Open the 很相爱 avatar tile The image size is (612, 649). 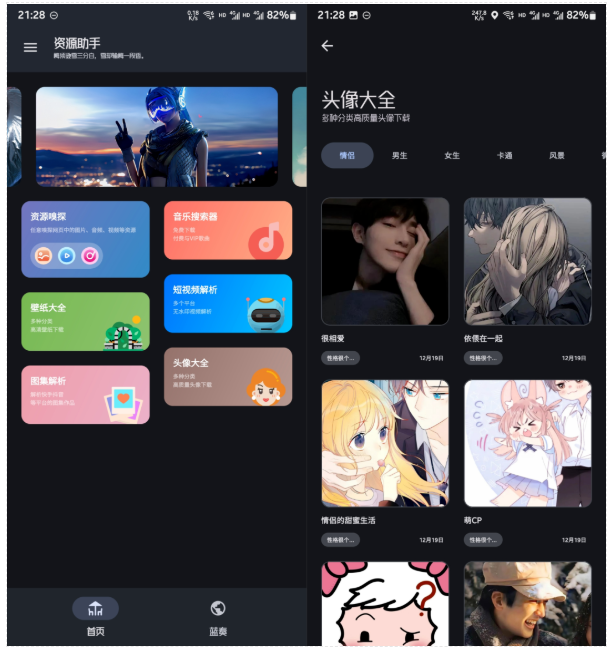[x=385, y=261]
